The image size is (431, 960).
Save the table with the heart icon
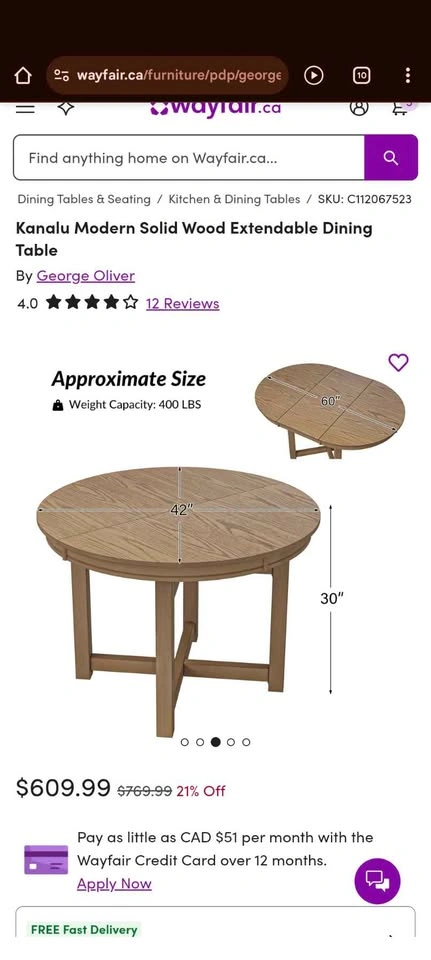(399, 362)
